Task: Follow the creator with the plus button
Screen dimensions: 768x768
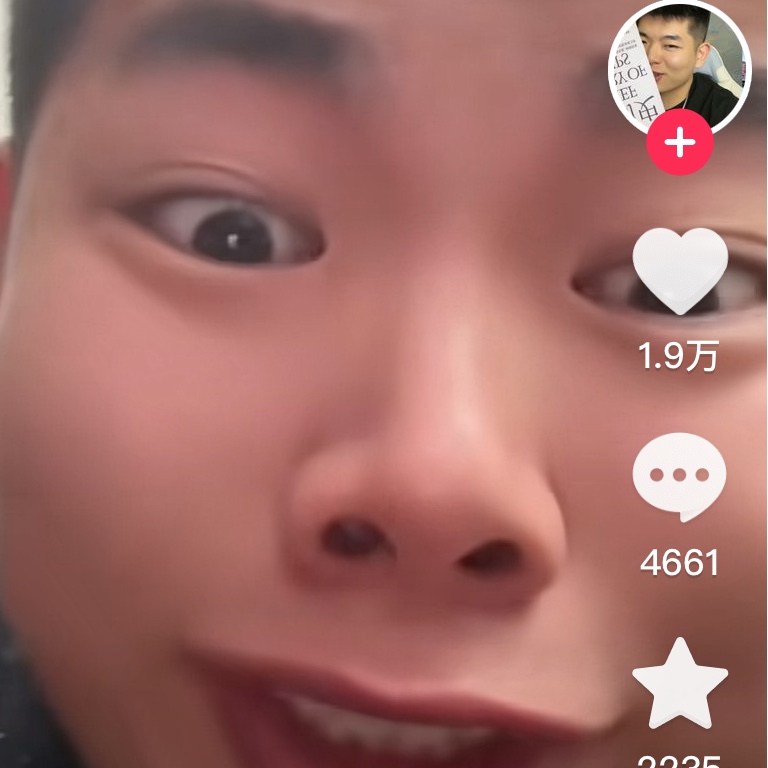Action: click(679, 143)
